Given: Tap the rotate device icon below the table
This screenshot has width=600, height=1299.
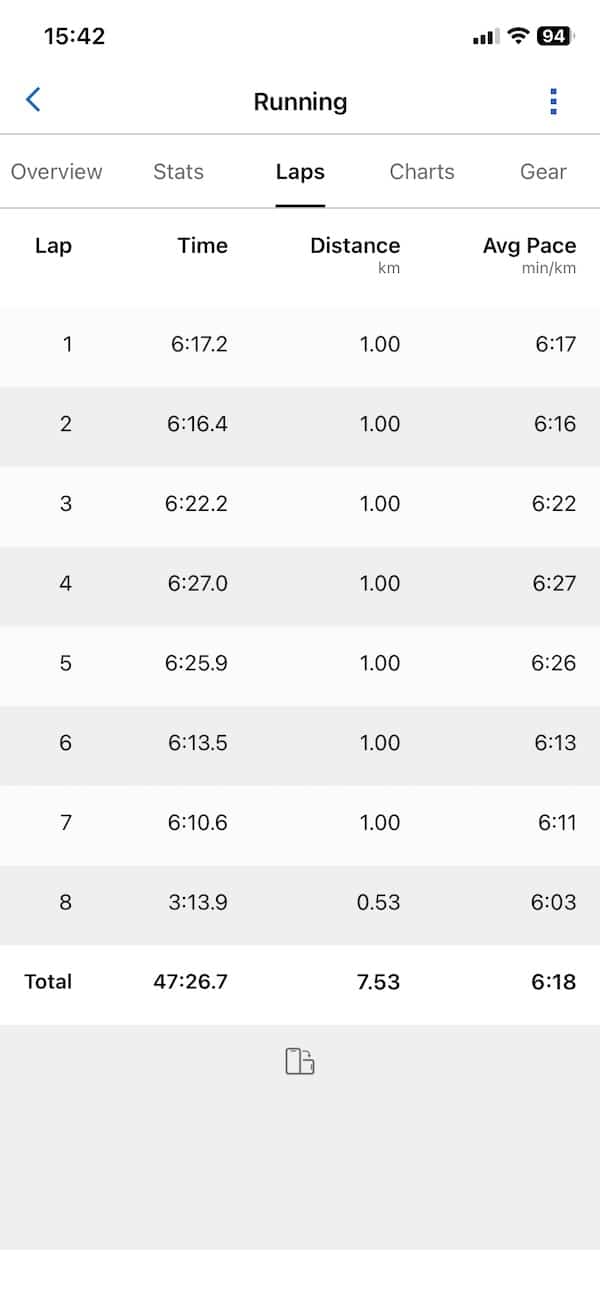Looking at the screenshot, I should [x=300, y=1061].
